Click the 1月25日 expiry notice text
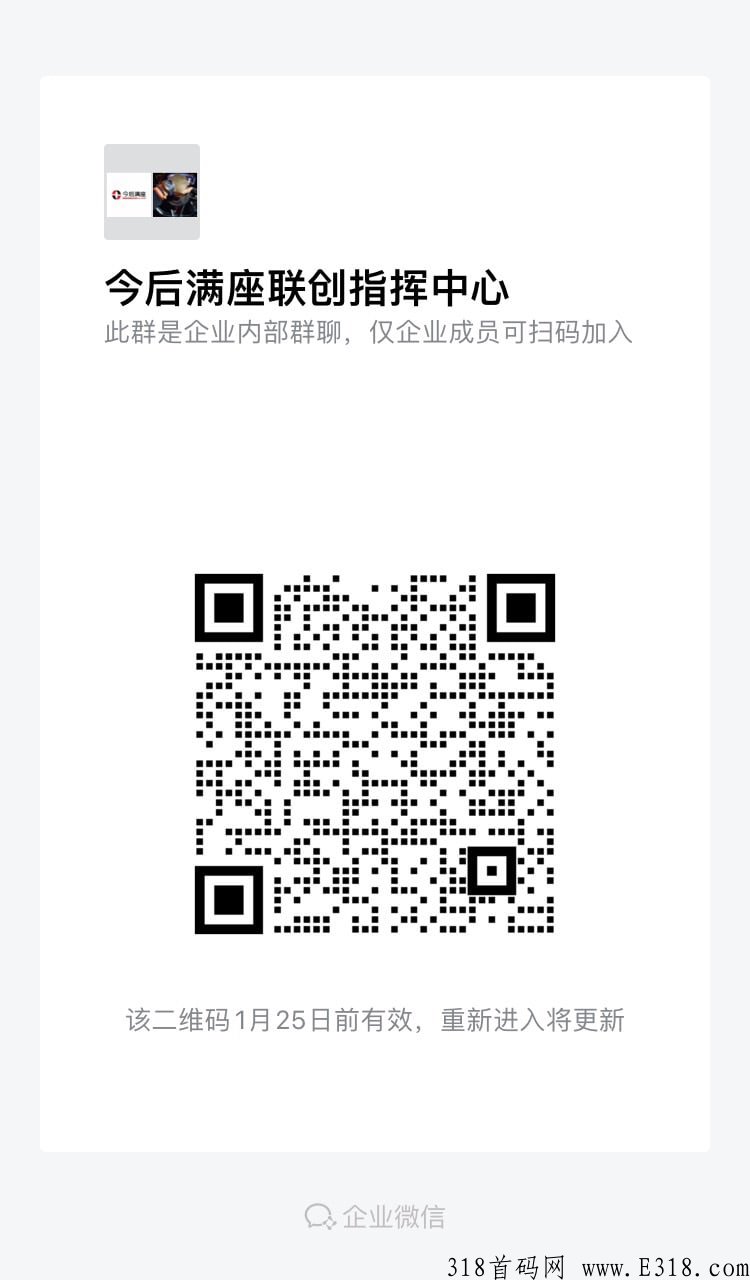Screen dimensions: 750x1280 tap(375, 1019)
